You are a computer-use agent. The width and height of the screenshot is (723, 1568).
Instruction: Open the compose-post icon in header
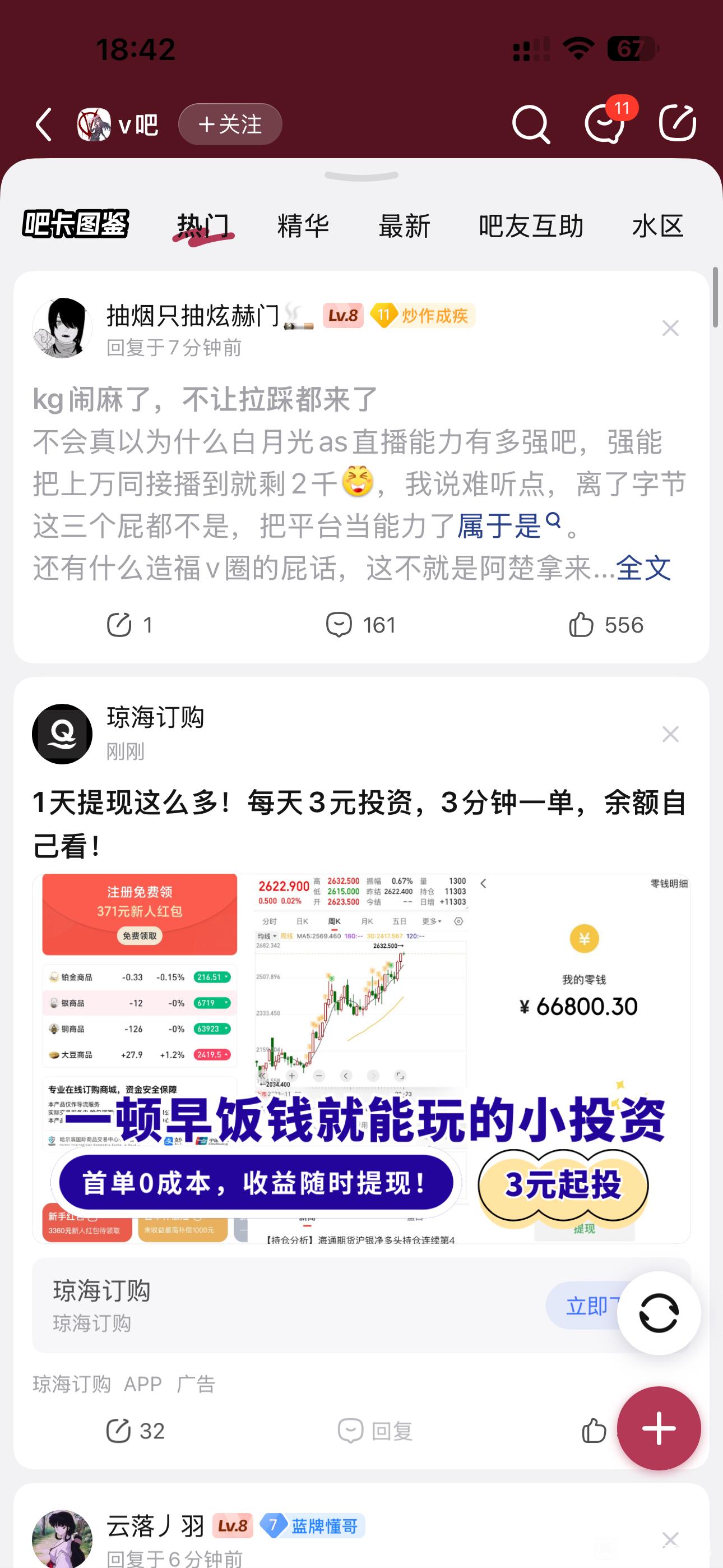point(678,123)
